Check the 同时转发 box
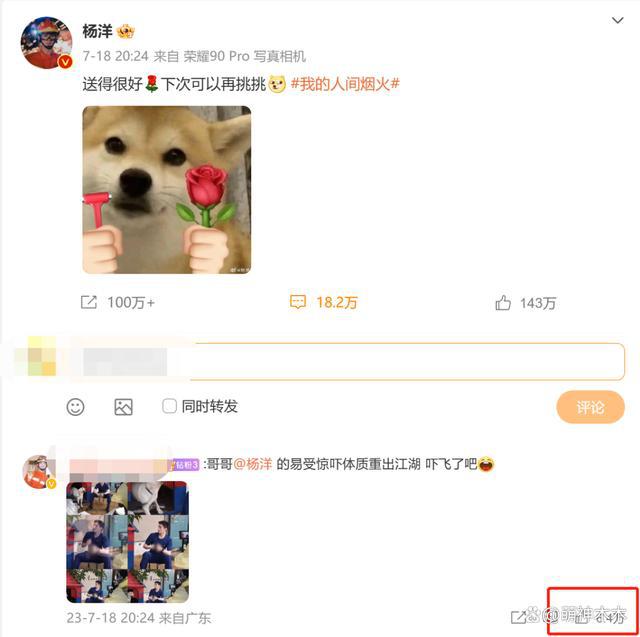Viewport: 640px width, 637px height. pyautogui.click(x=170, y=407)
